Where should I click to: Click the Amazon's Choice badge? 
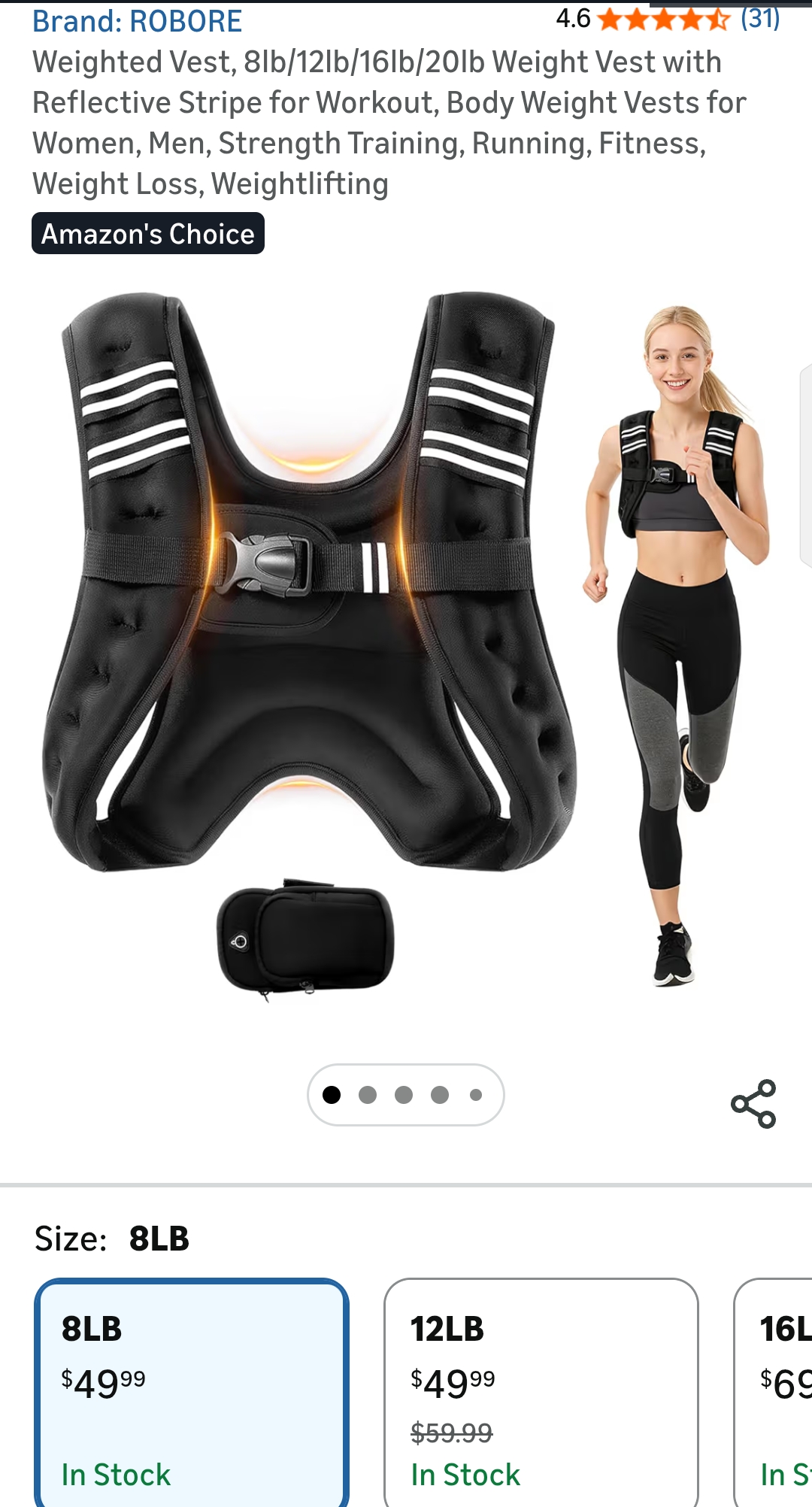[x=148, y=233]
